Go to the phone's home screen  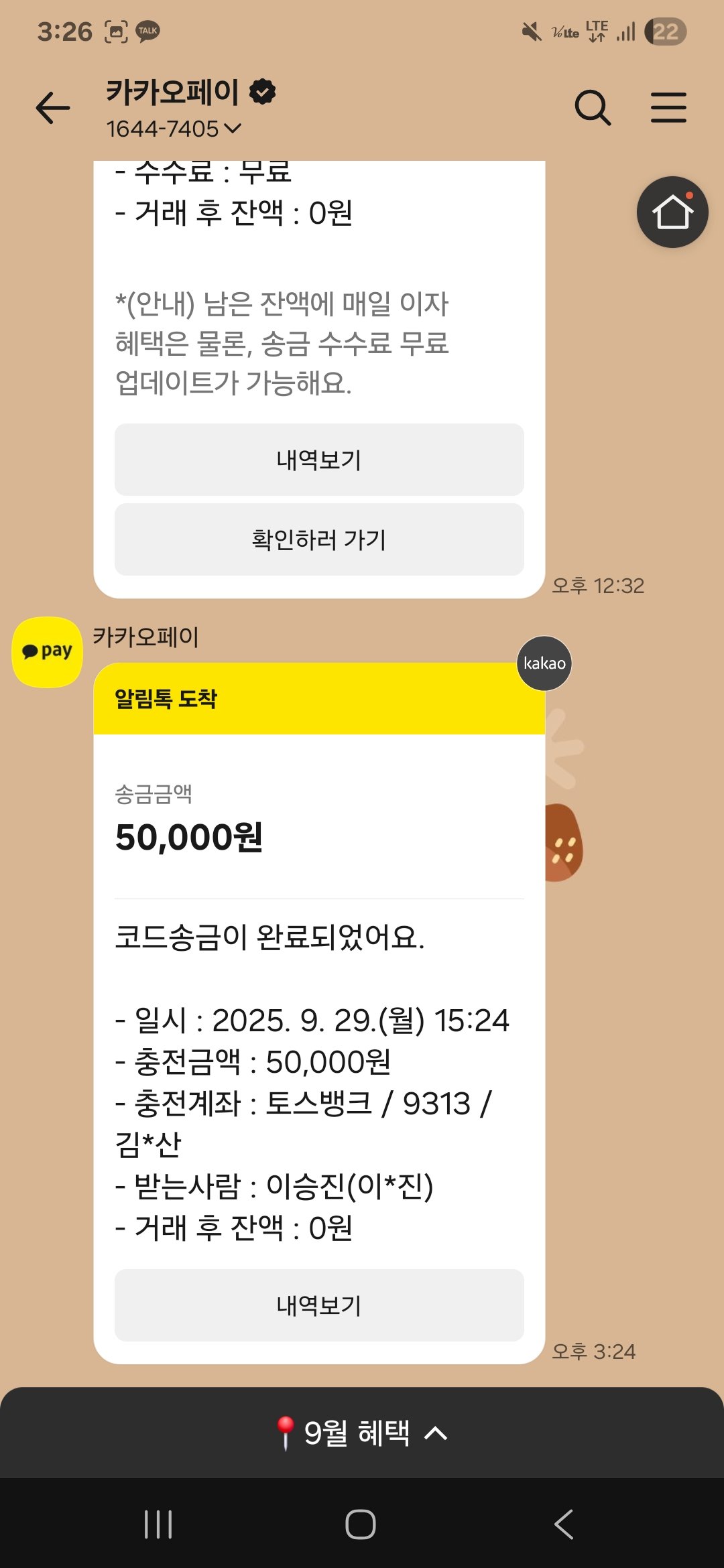[x=361, y=1524]
